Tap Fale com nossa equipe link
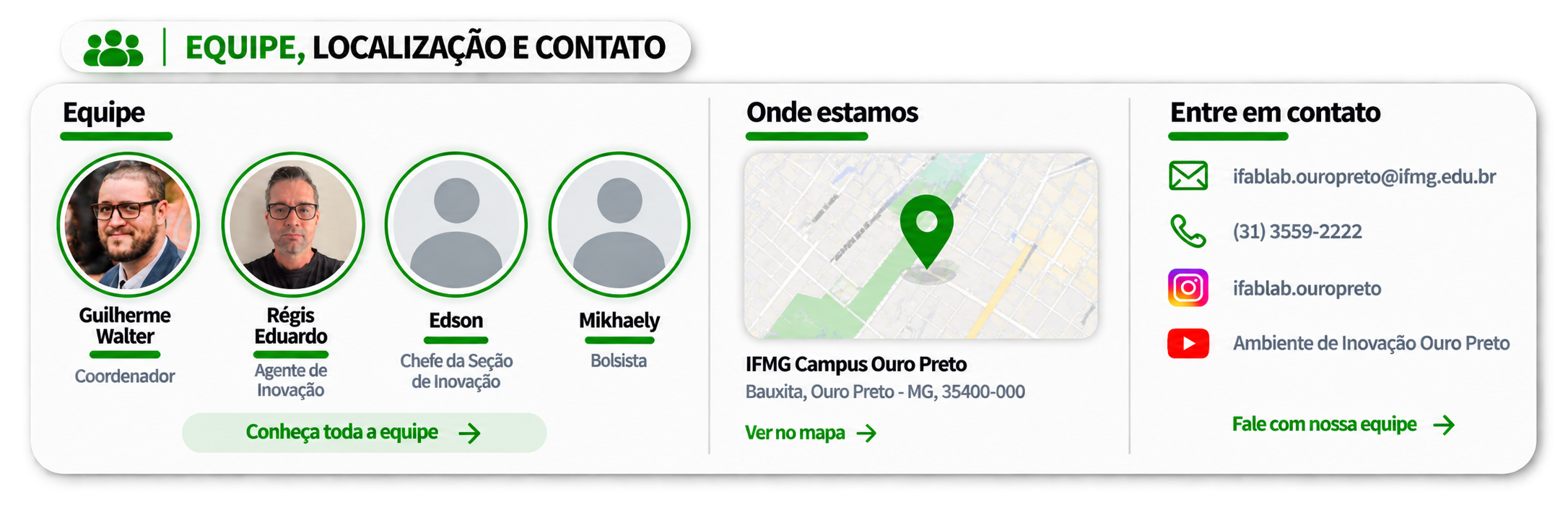This screenshot has width=1568, height=523. click(x=1343, y=424)
